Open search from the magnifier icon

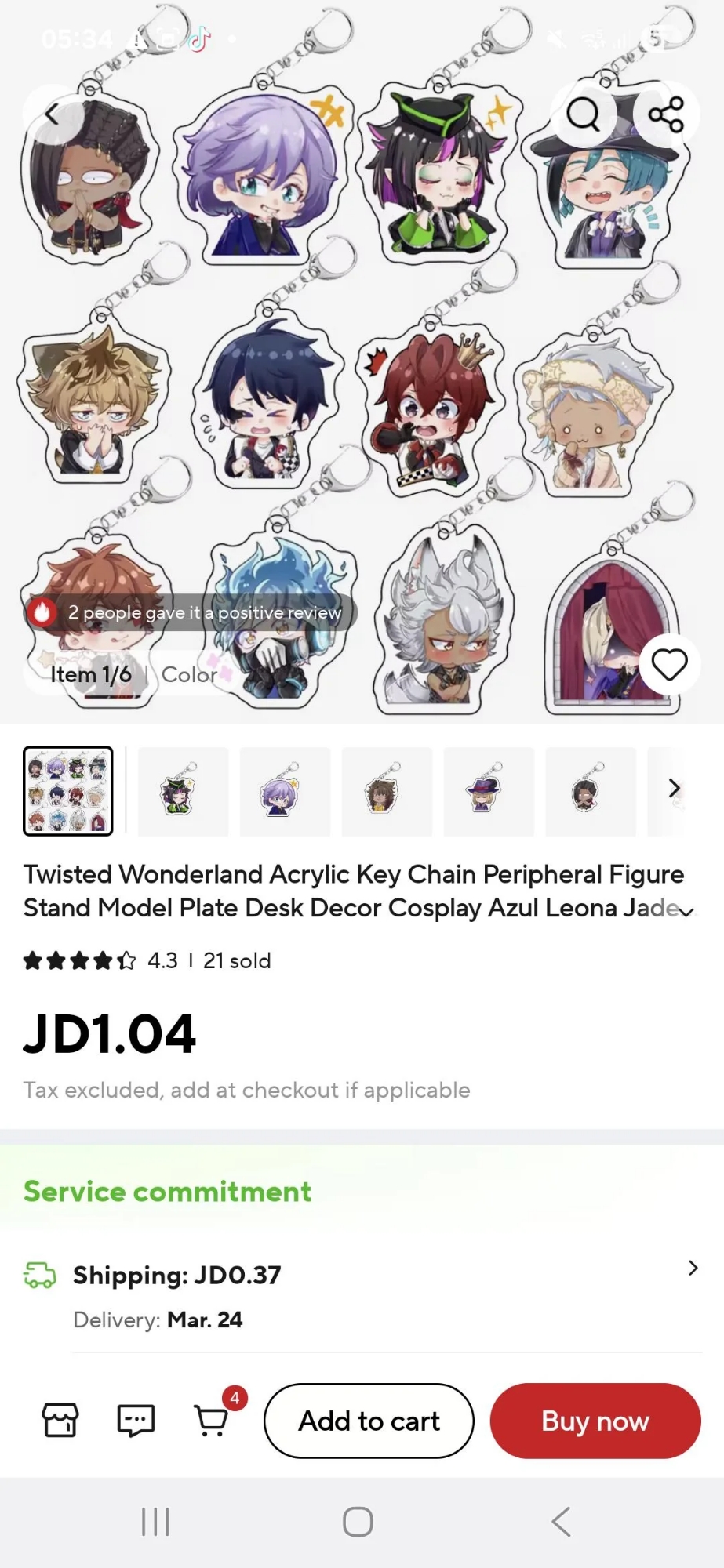(583, 115)
